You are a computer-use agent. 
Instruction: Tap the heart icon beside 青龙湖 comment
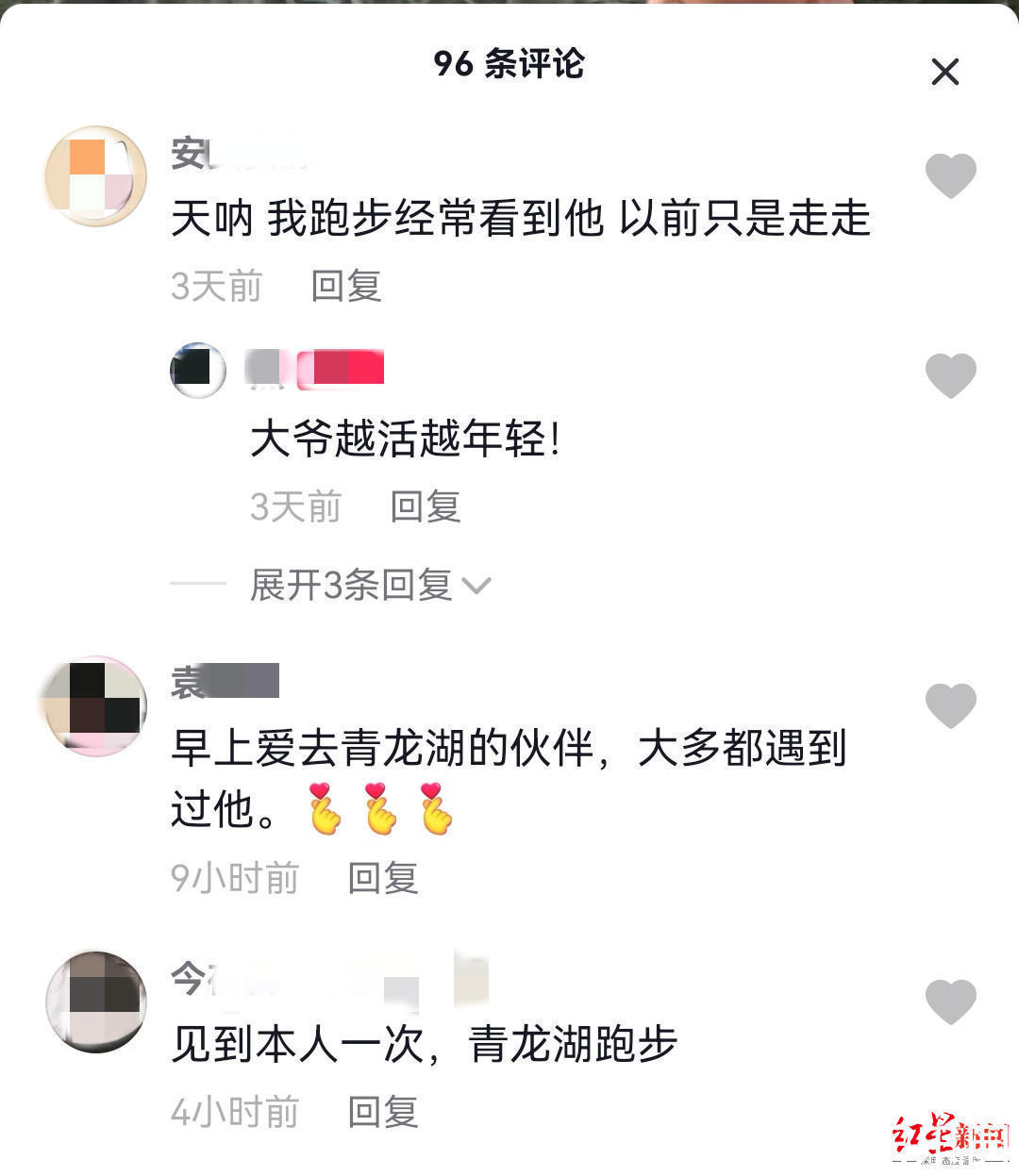click(951, 703)
